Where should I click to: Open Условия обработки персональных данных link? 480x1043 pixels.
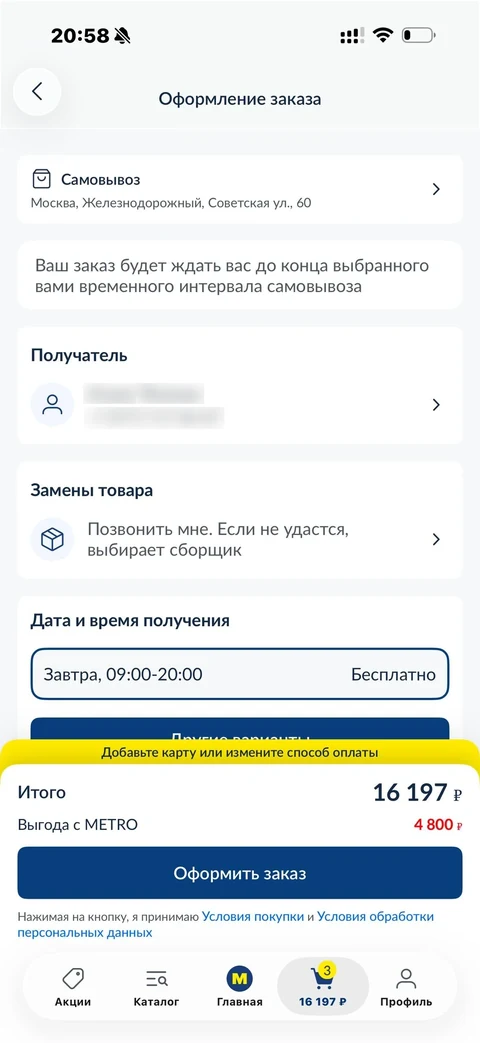tap(226, 925)
